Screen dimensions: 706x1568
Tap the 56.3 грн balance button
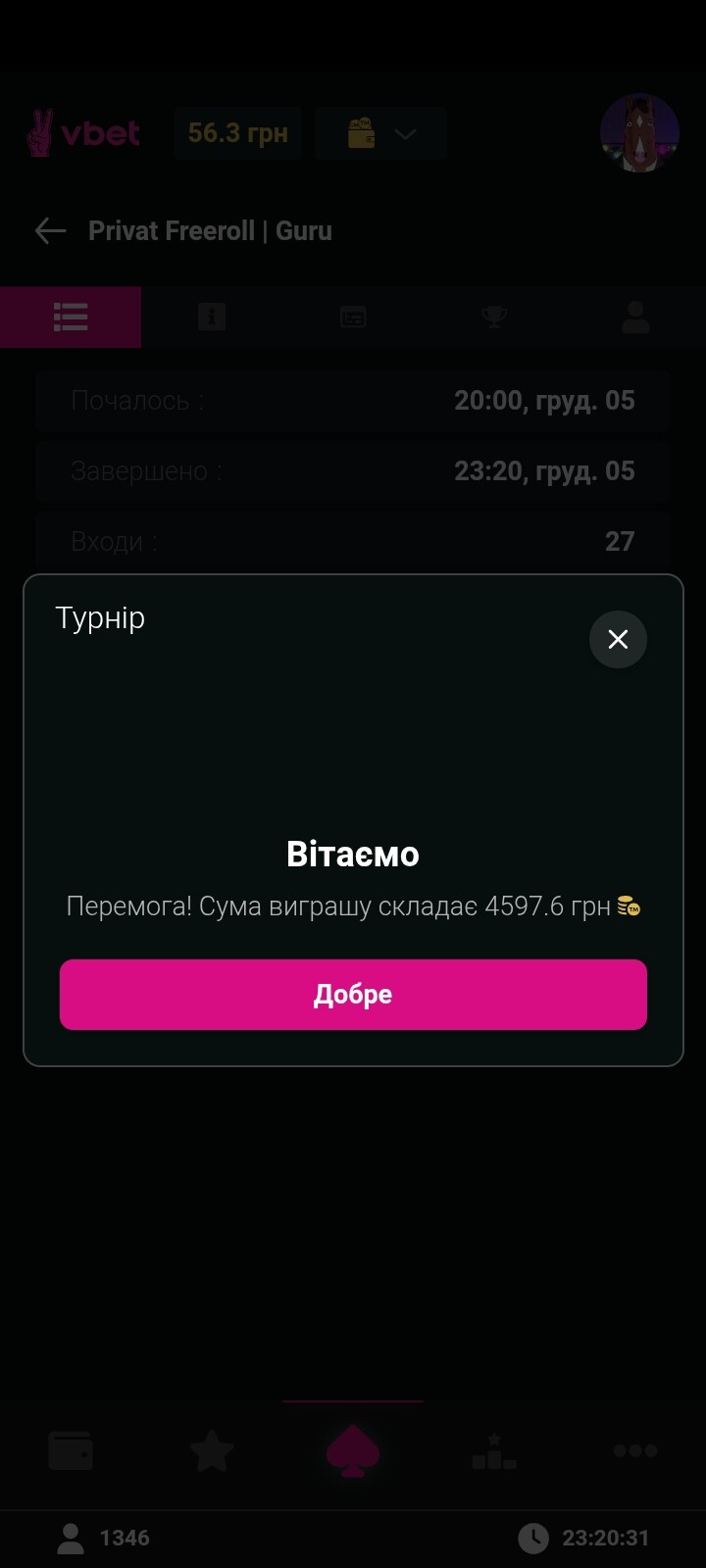(x=238, y=133)
